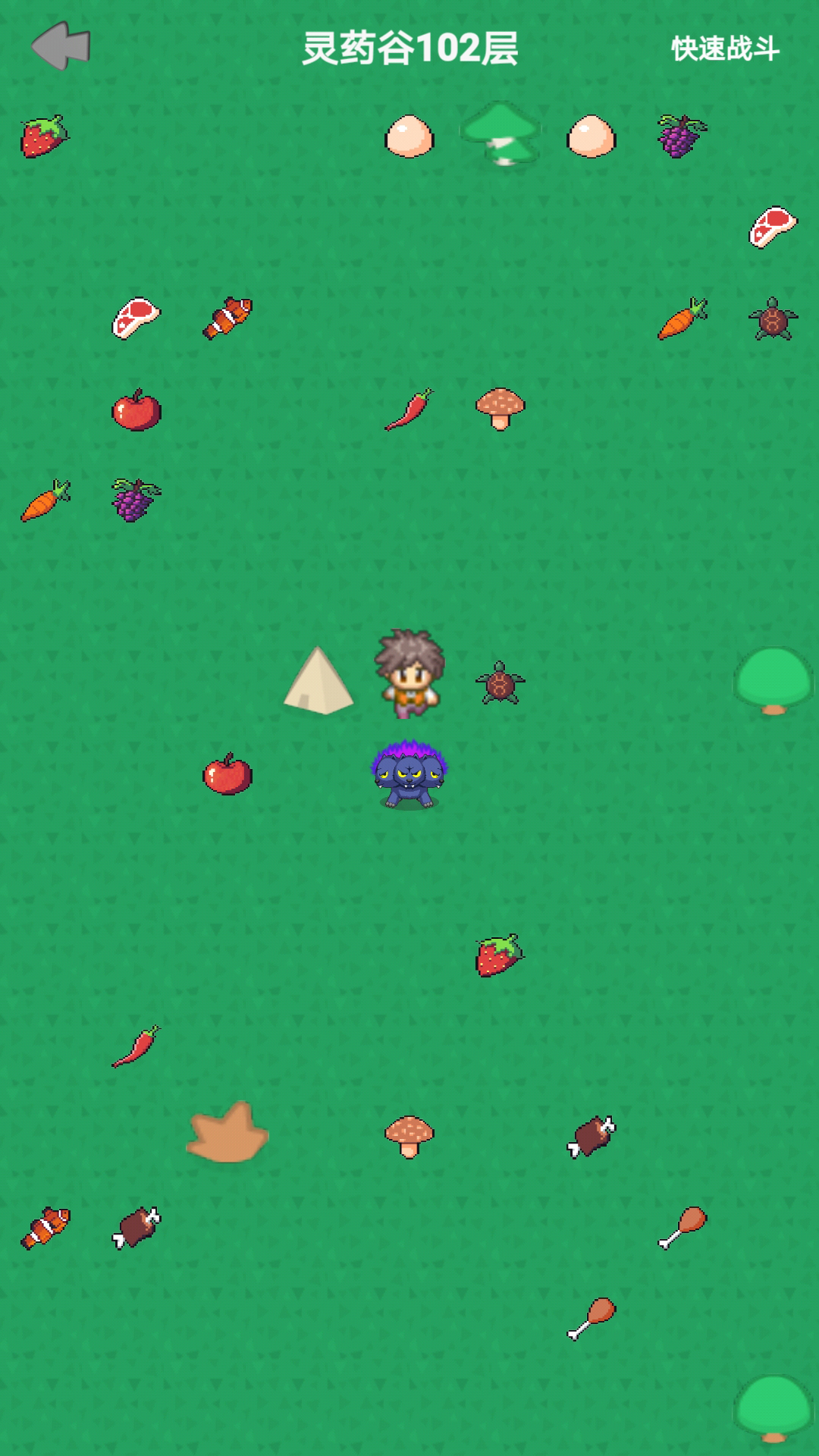Viewport: 819px width, 1456px height.
Task: Tap the beige tent beside the hero
Action: coord(318,681)
